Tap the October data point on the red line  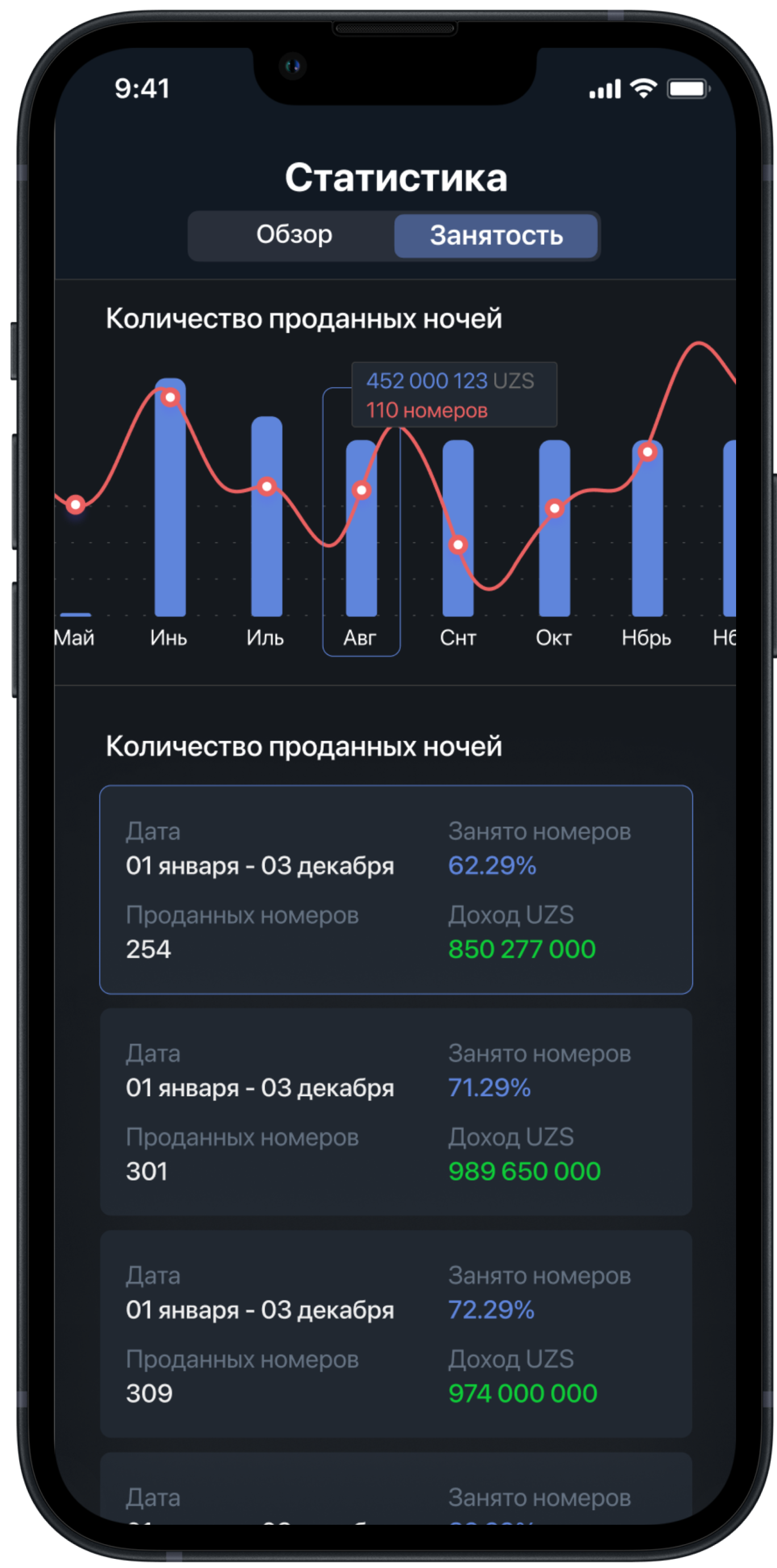click(554, 508)
